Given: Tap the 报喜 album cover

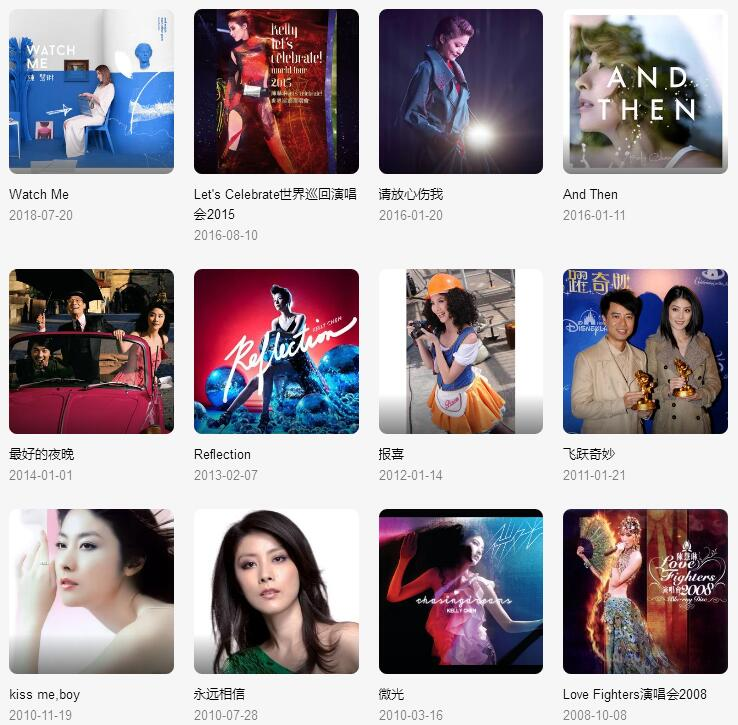Looking at the screenshot, I should click(x=461, y=351).
